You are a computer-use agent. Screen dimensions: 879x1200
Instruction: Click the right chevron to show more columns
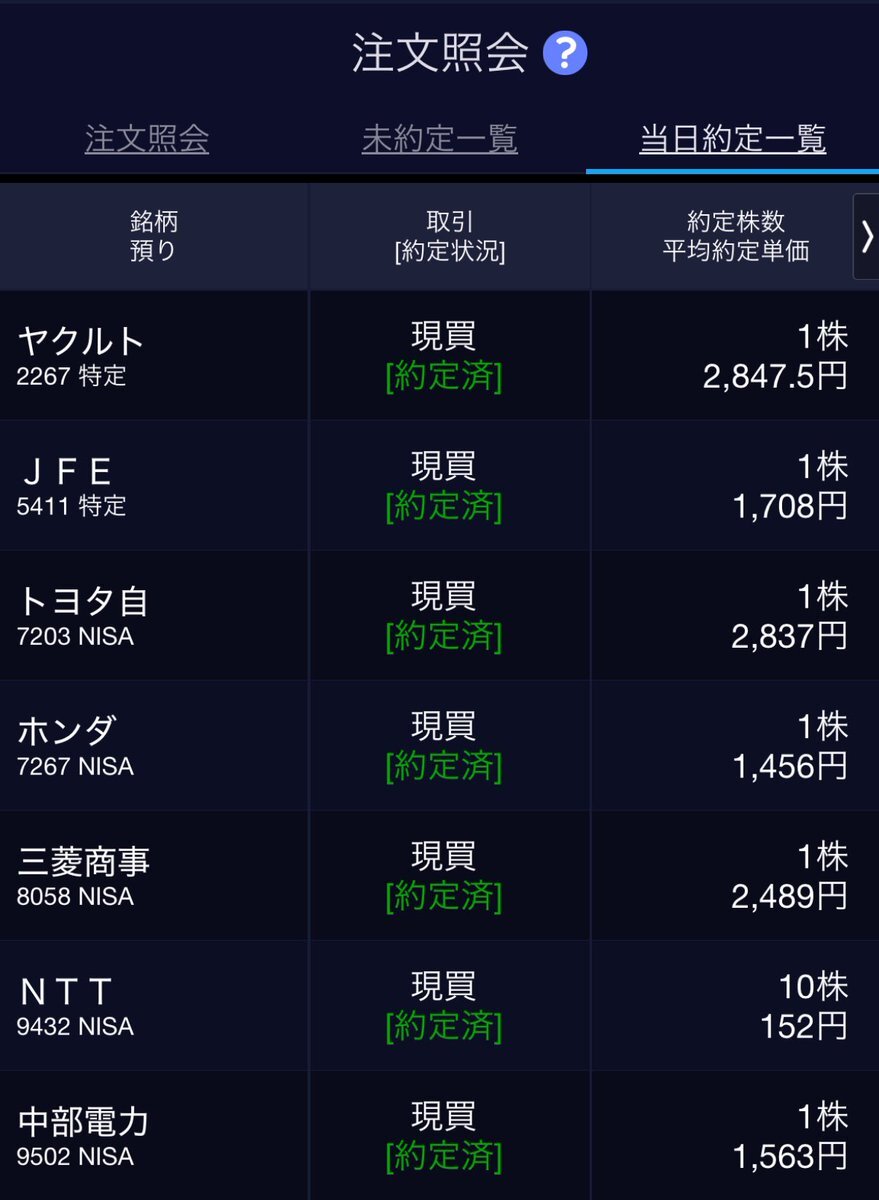[866, 237]
